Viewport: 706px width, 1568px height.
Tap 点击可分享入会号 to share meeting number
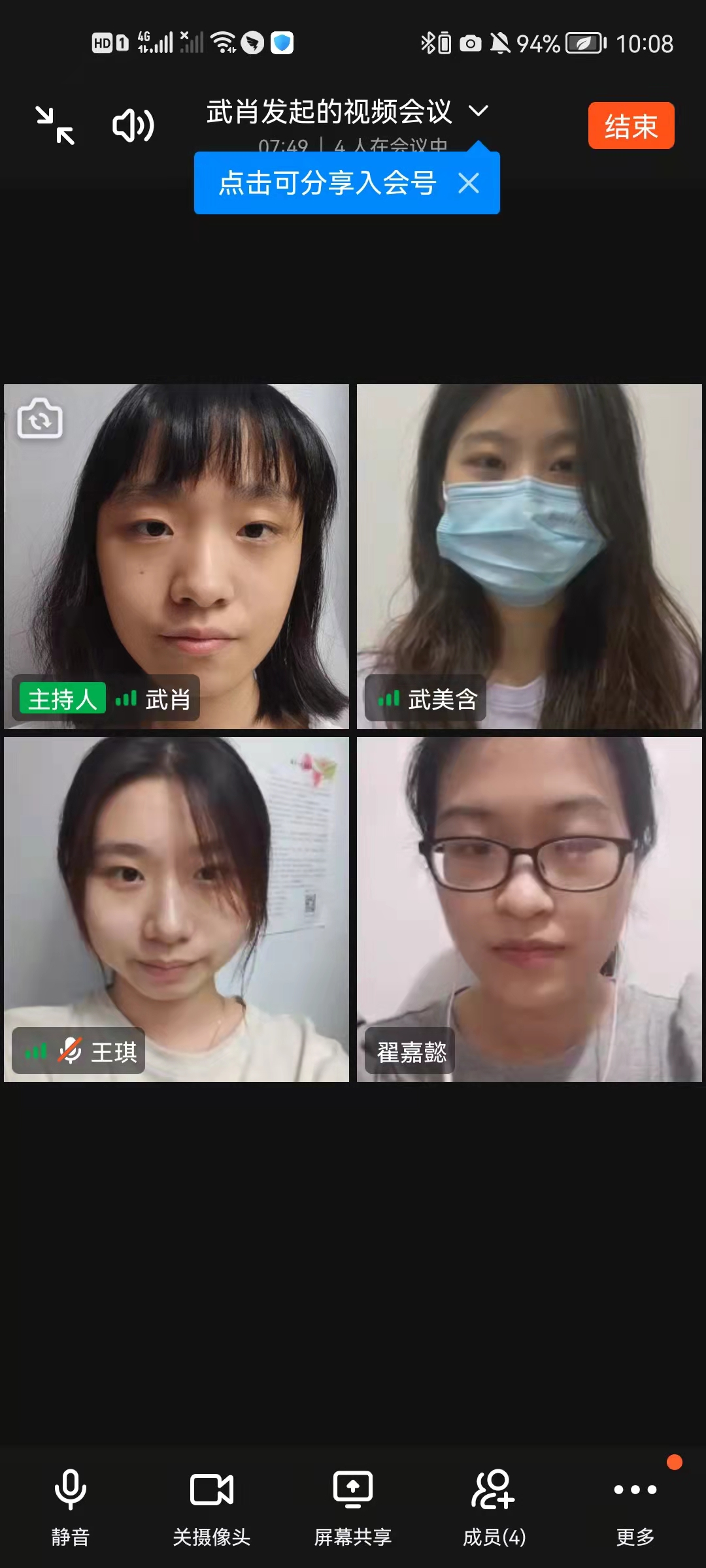[x=327, y=183]
